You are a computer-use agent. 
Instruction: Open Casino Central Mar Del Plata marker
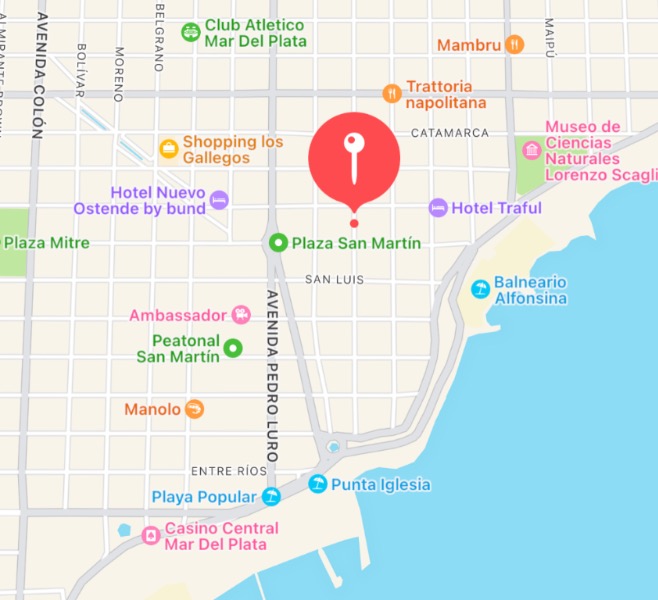[150, 536]
